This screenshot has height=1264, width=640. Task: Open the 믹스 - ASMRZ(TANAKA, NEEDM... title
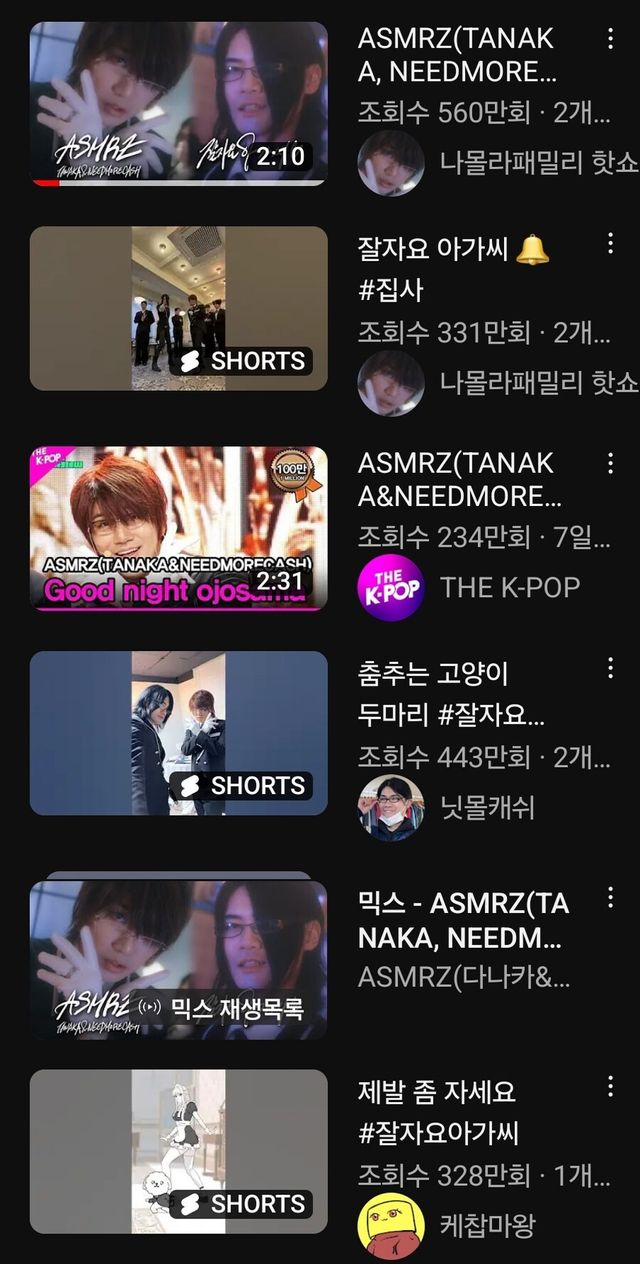point(462,921)
